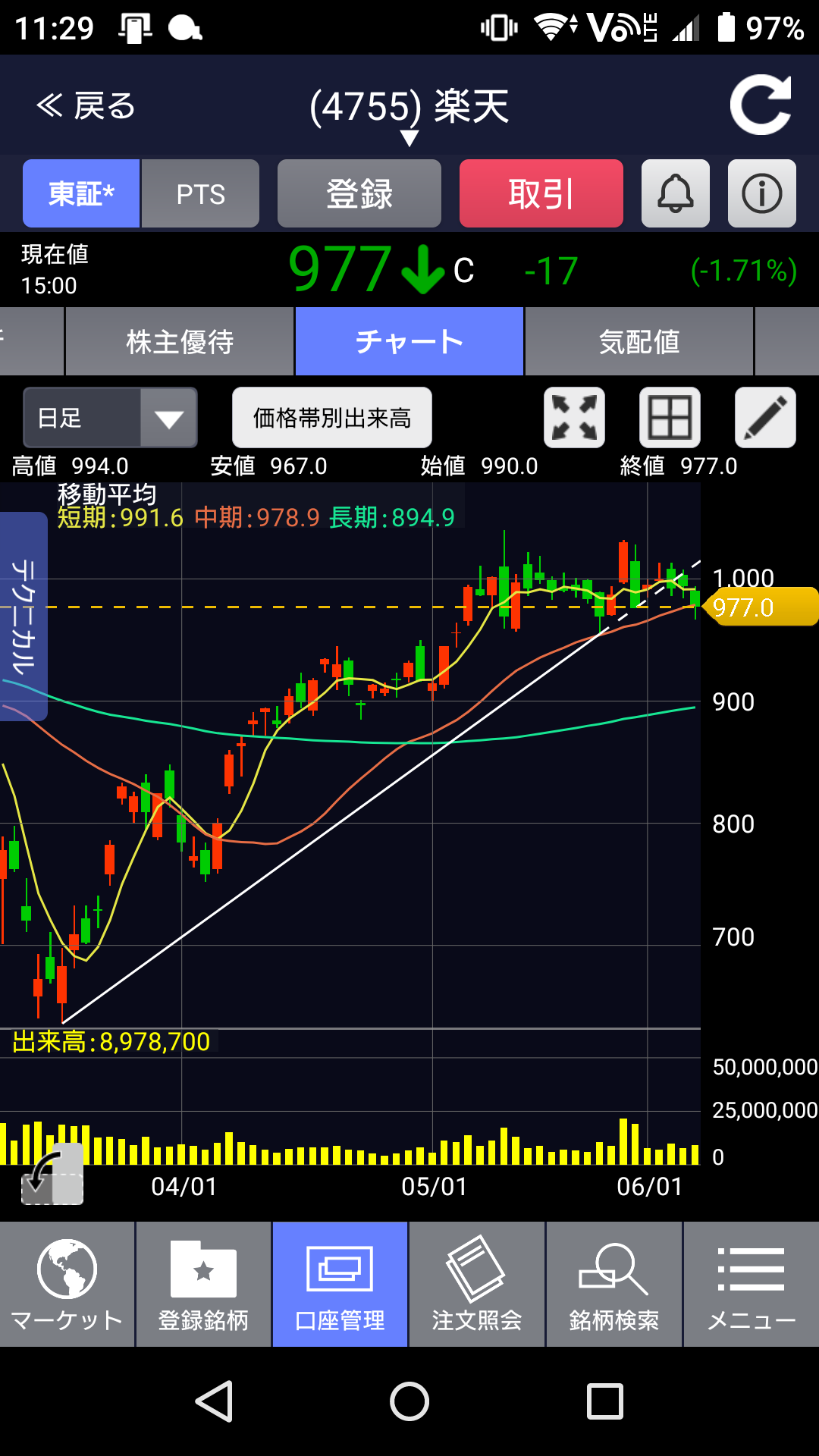819x1456 pixels.
Task: Toggle 価格帯別出来高 display
Action: [x=332, y=418]
